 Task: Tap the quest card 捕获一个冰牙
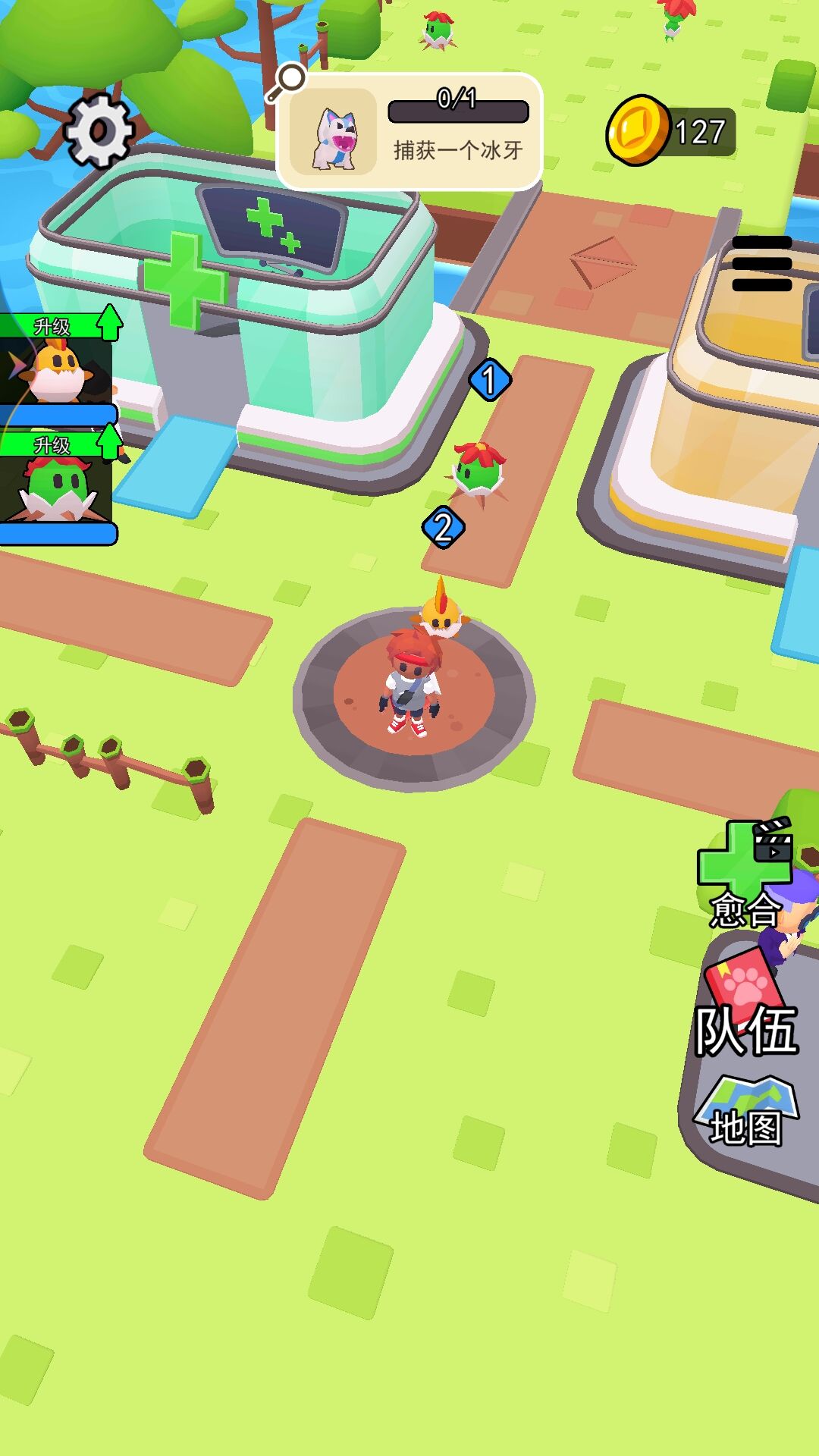(410, 131)
